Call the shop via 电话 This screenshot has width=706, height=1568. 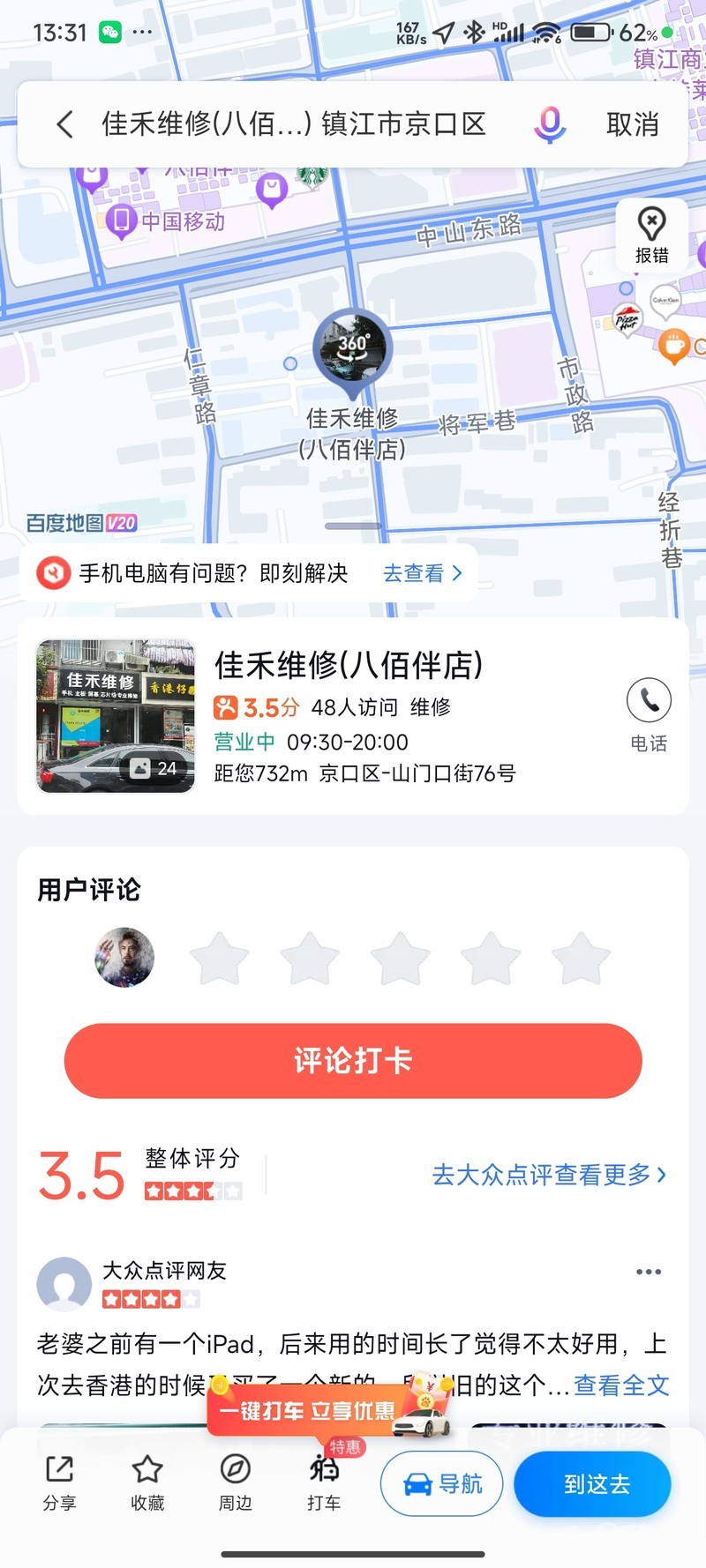point(649,714)
